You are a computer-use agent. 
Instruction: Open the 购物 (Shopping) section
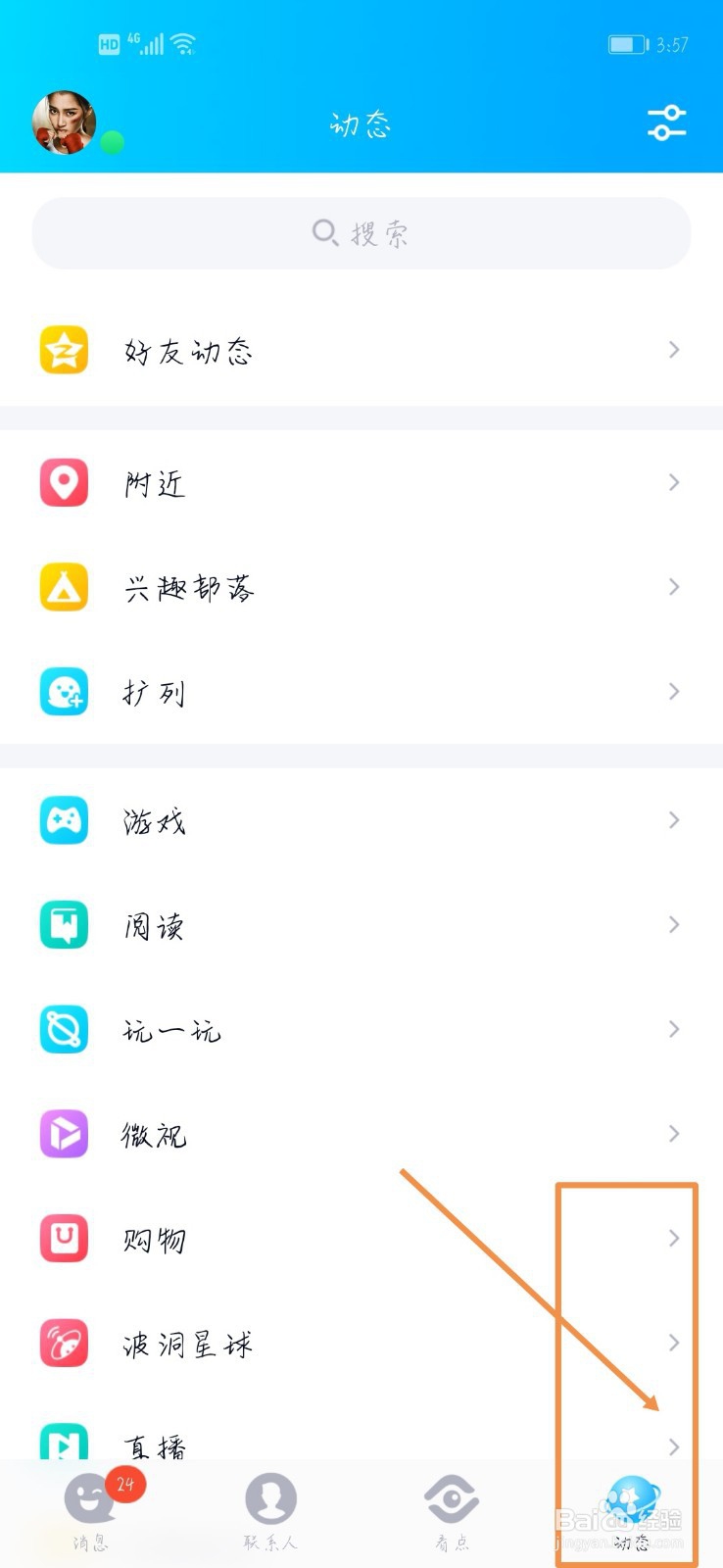click(x=154, y=1239)
